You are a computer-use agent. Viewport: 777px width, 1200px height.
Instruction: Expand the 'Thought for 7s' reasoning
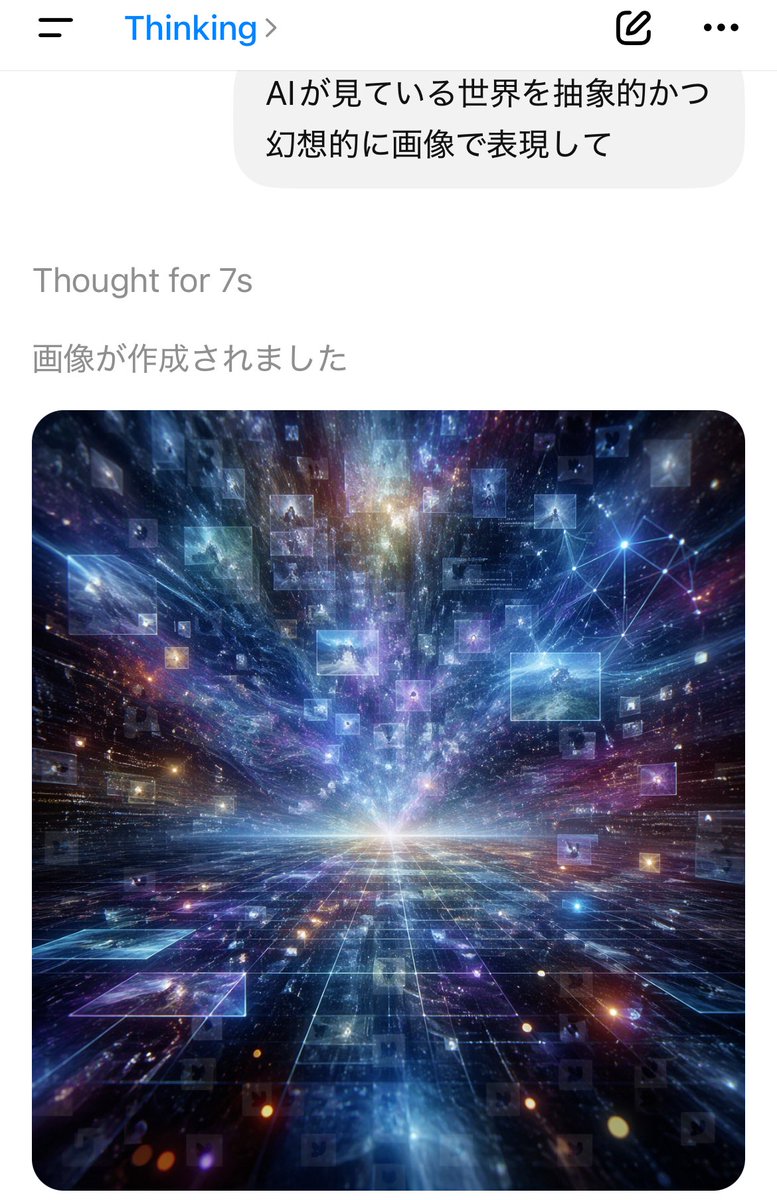pyautogui.click(x=142, y=281)
